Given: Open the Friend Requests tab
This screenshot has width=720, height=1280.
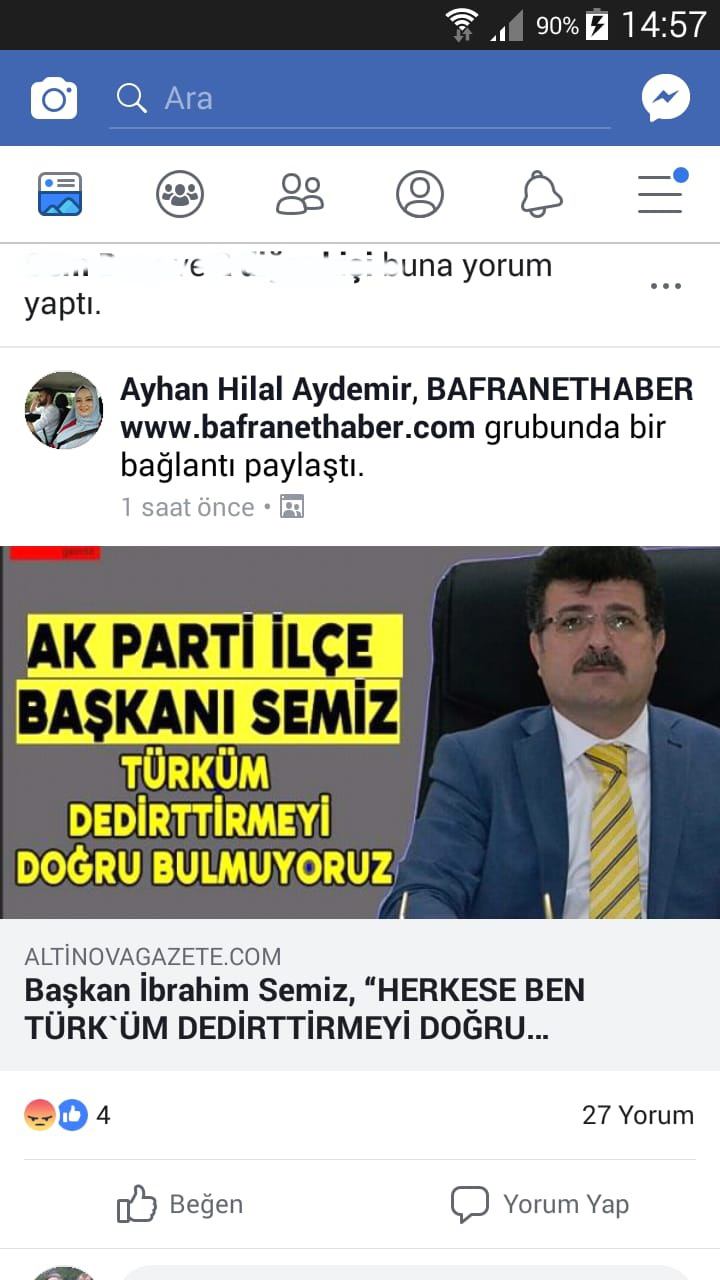Looking at the screenshot, I should (300, 194).
